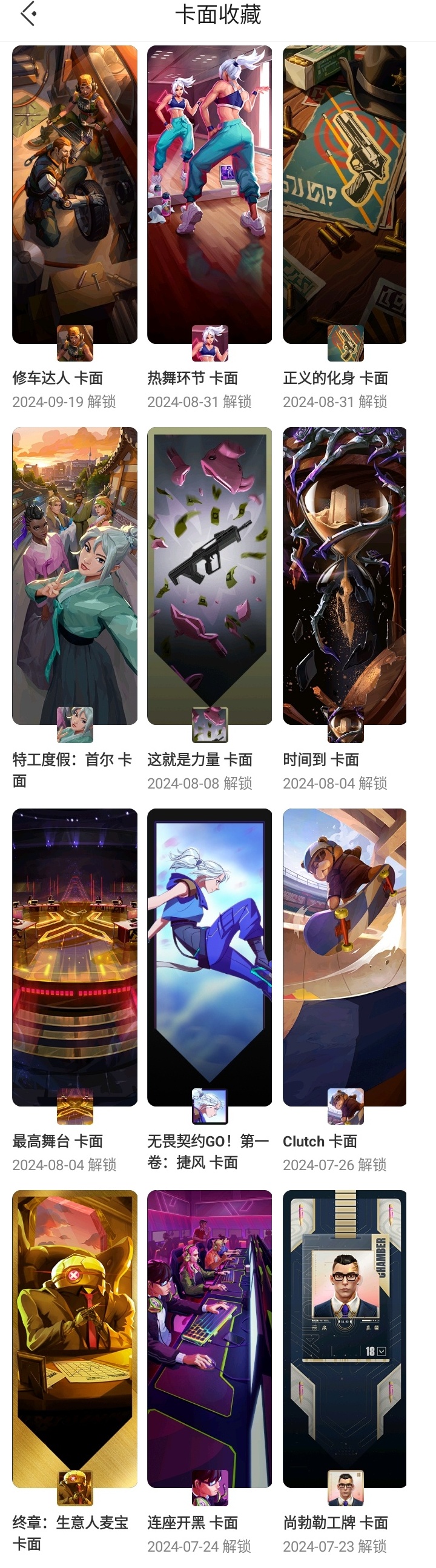Tap the 连座开黑 卡面 card
This screenshot has height=1568, width=436.
(210, 1338)
